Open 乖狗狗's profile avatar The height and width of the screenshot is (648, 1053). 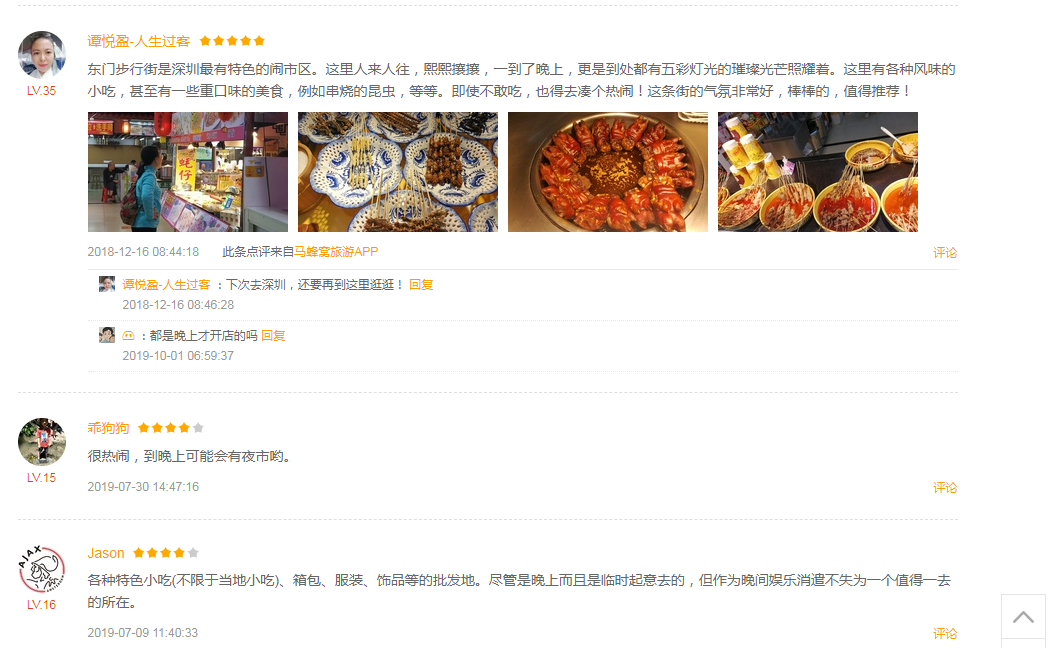click(42, 442)
